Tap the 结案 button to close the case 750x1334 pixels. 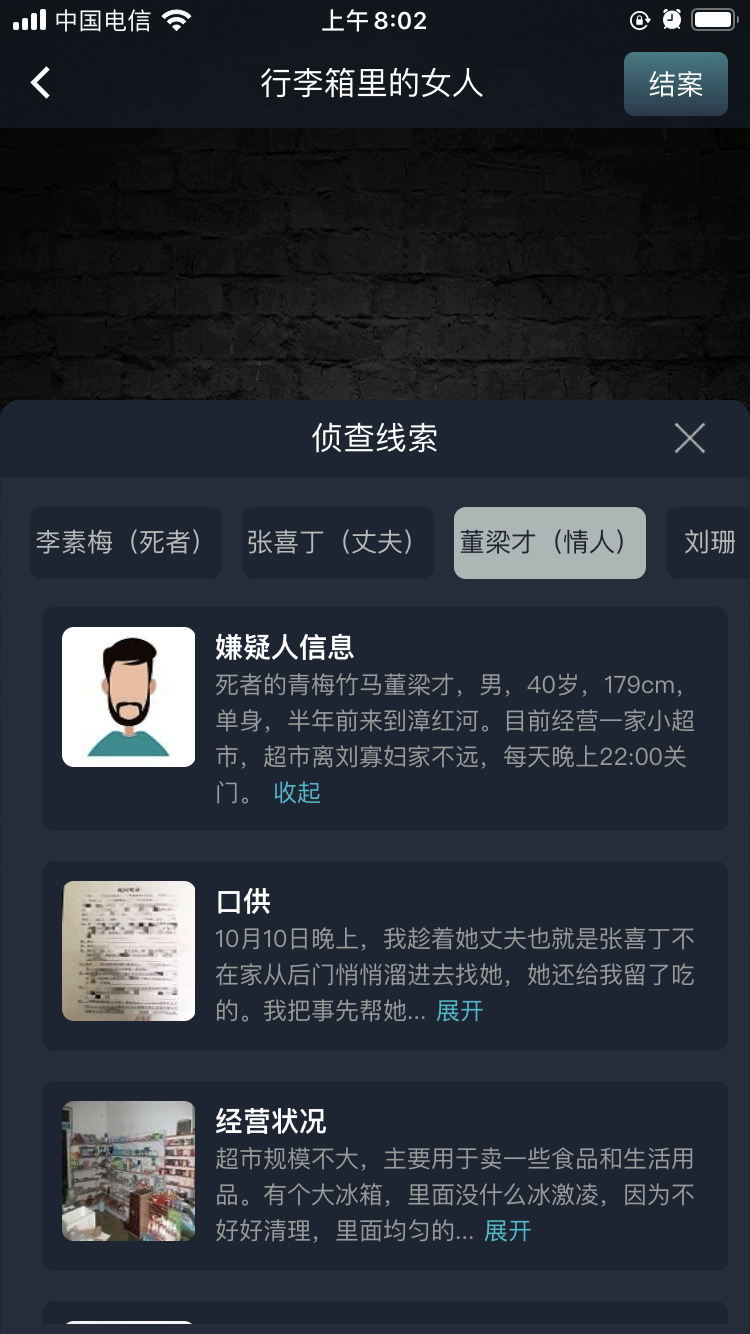point(675,84)
